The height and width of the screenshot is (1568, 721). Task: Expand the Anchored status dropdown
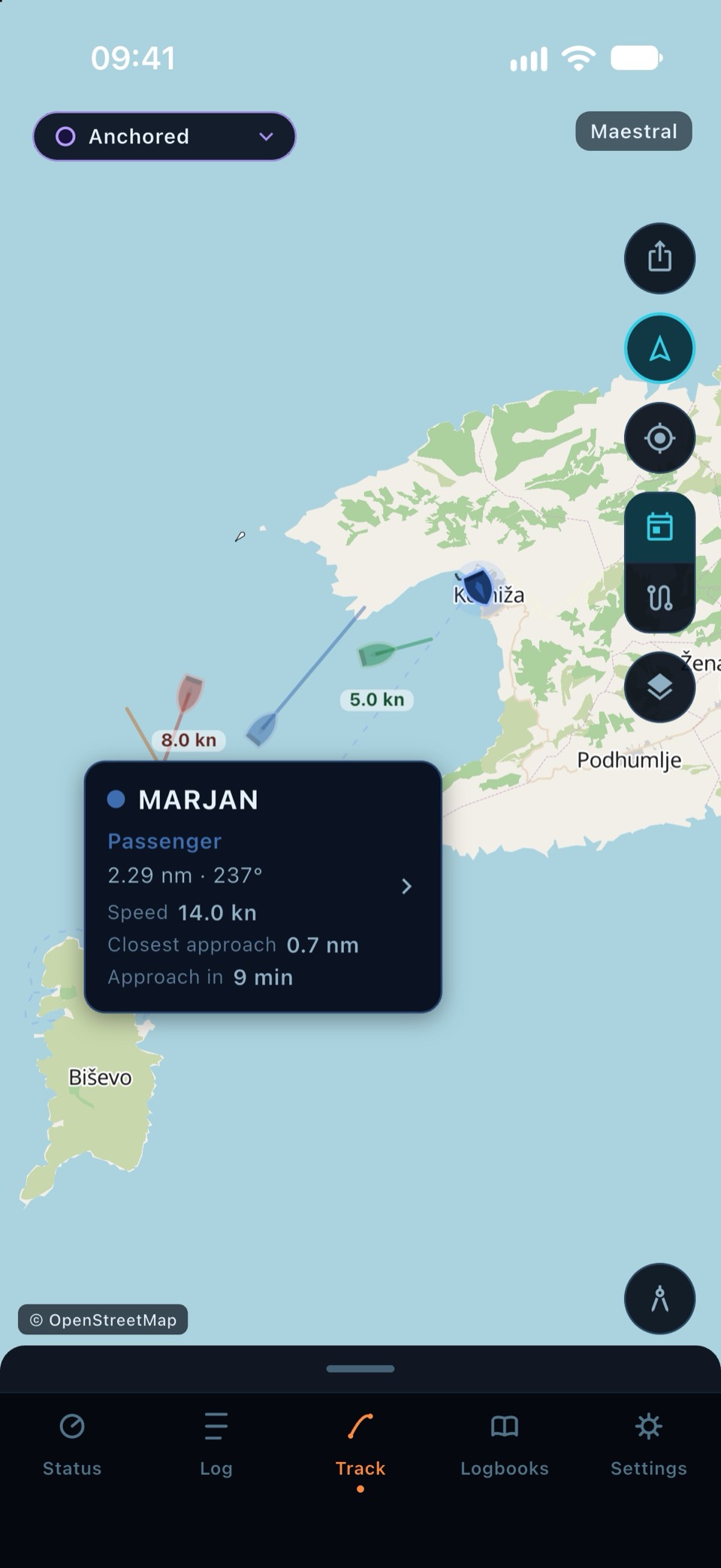pyautogui.click(x=164, y=136)
